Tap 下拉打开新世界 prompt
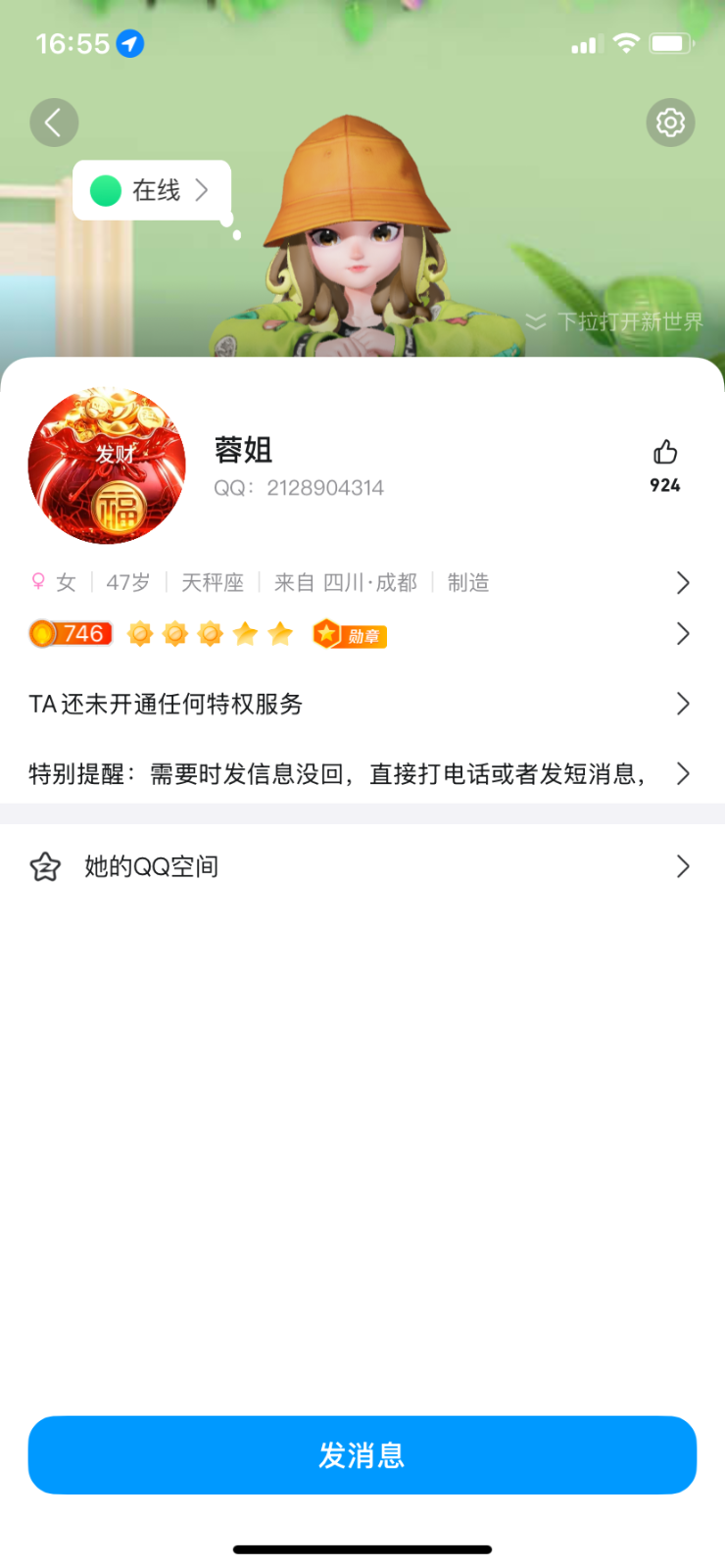 (x=615, y=321)
